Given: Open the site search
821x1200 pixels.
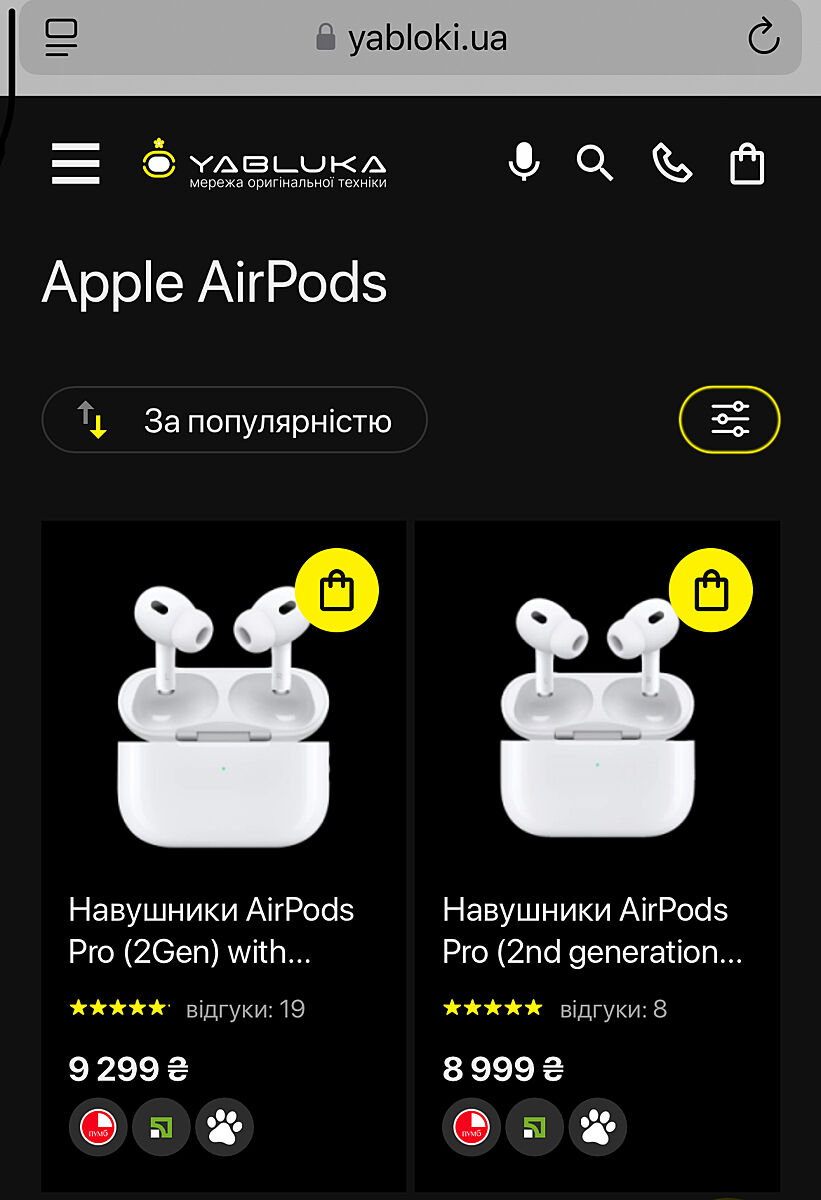Looking at the screenshot, I should click(x=595, y=162).
